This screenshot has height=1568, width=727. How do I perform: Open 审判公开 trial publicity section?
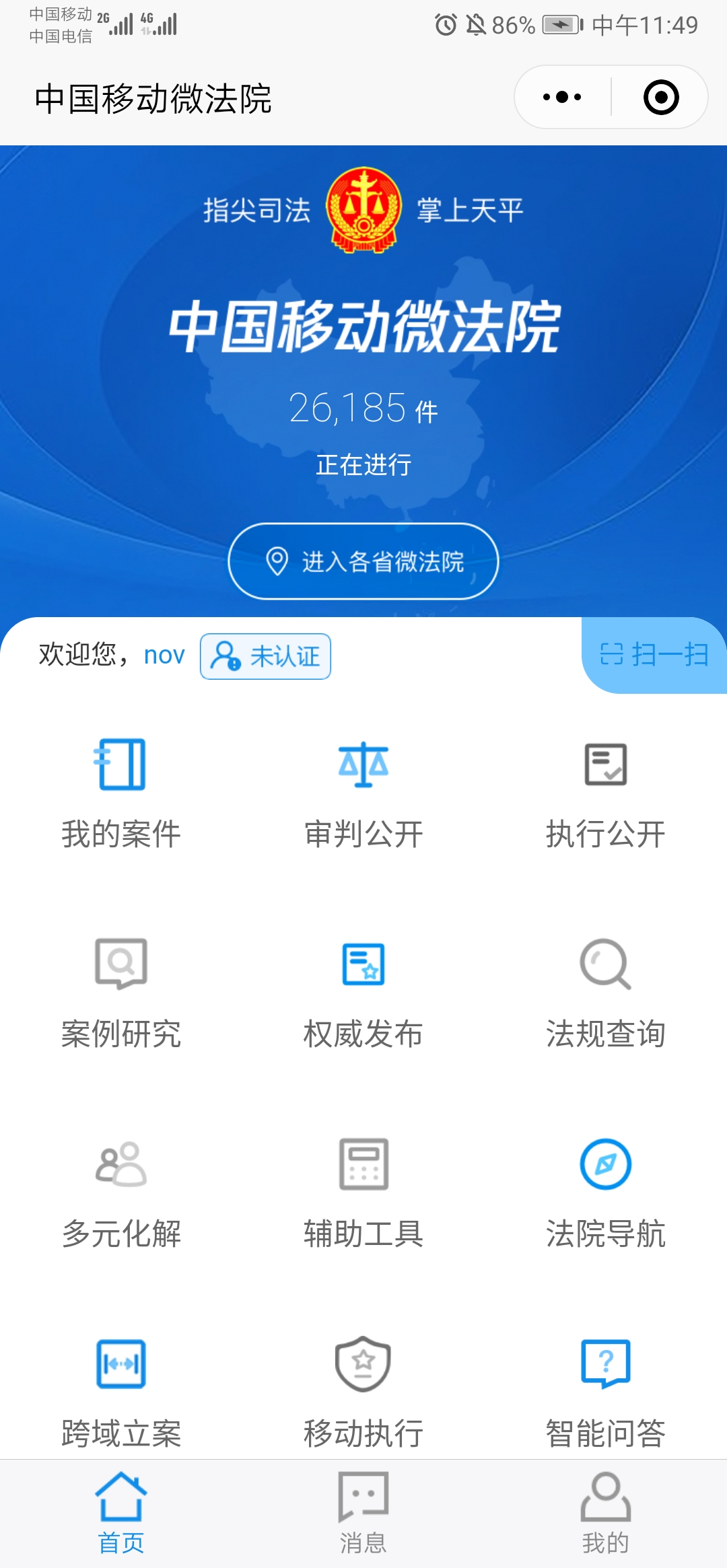pyautogui.click(x=363, y=794)
